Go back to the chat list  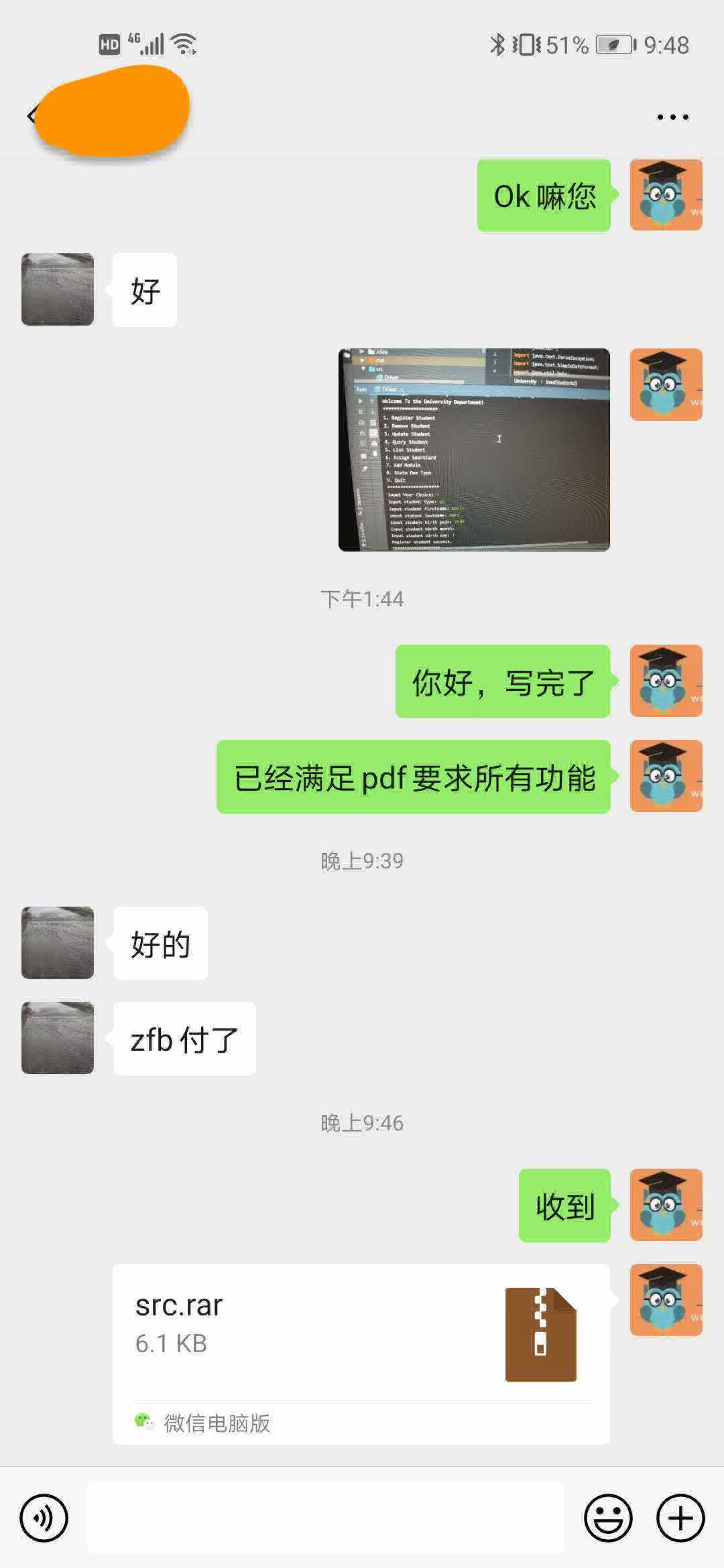[31, 117]
